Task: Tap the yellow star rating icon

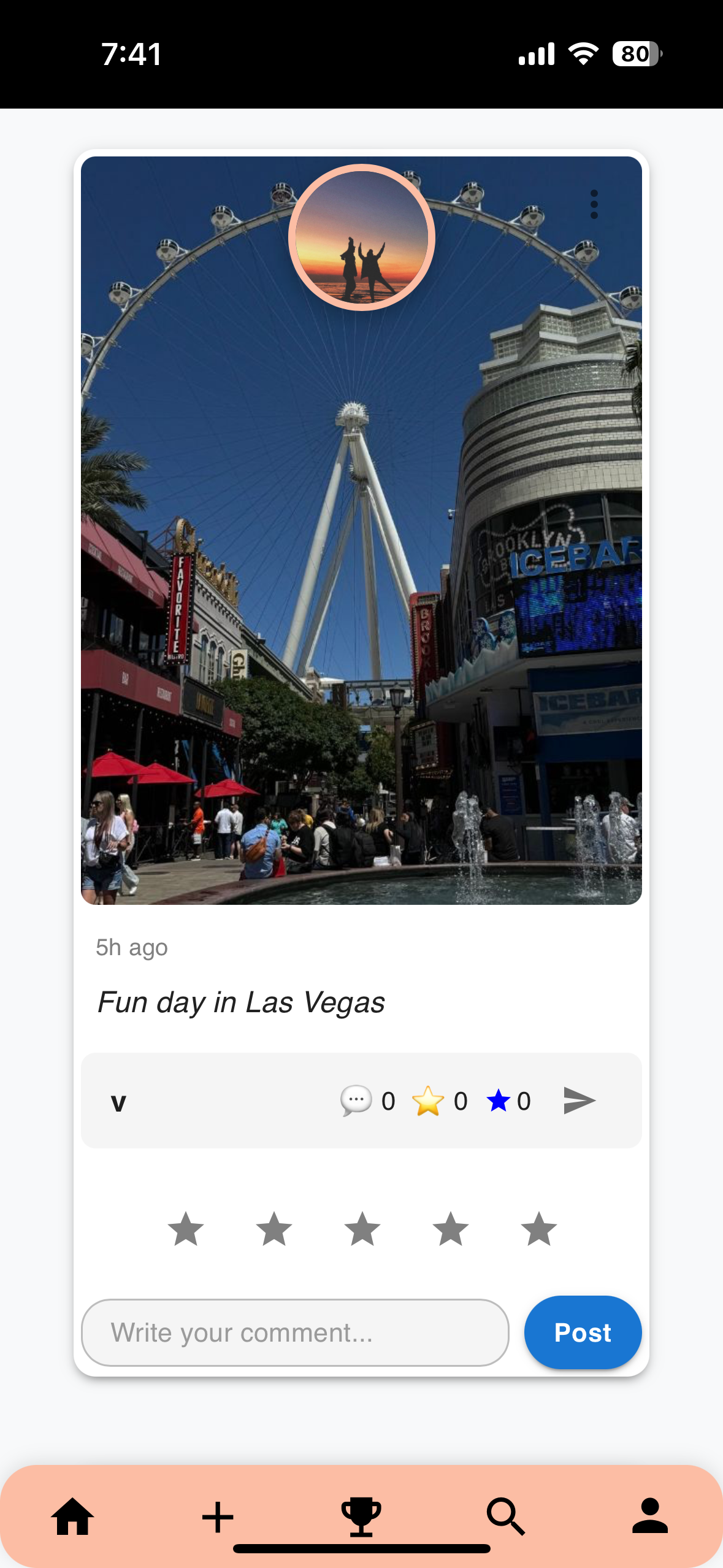Action: click(427, 1101)
